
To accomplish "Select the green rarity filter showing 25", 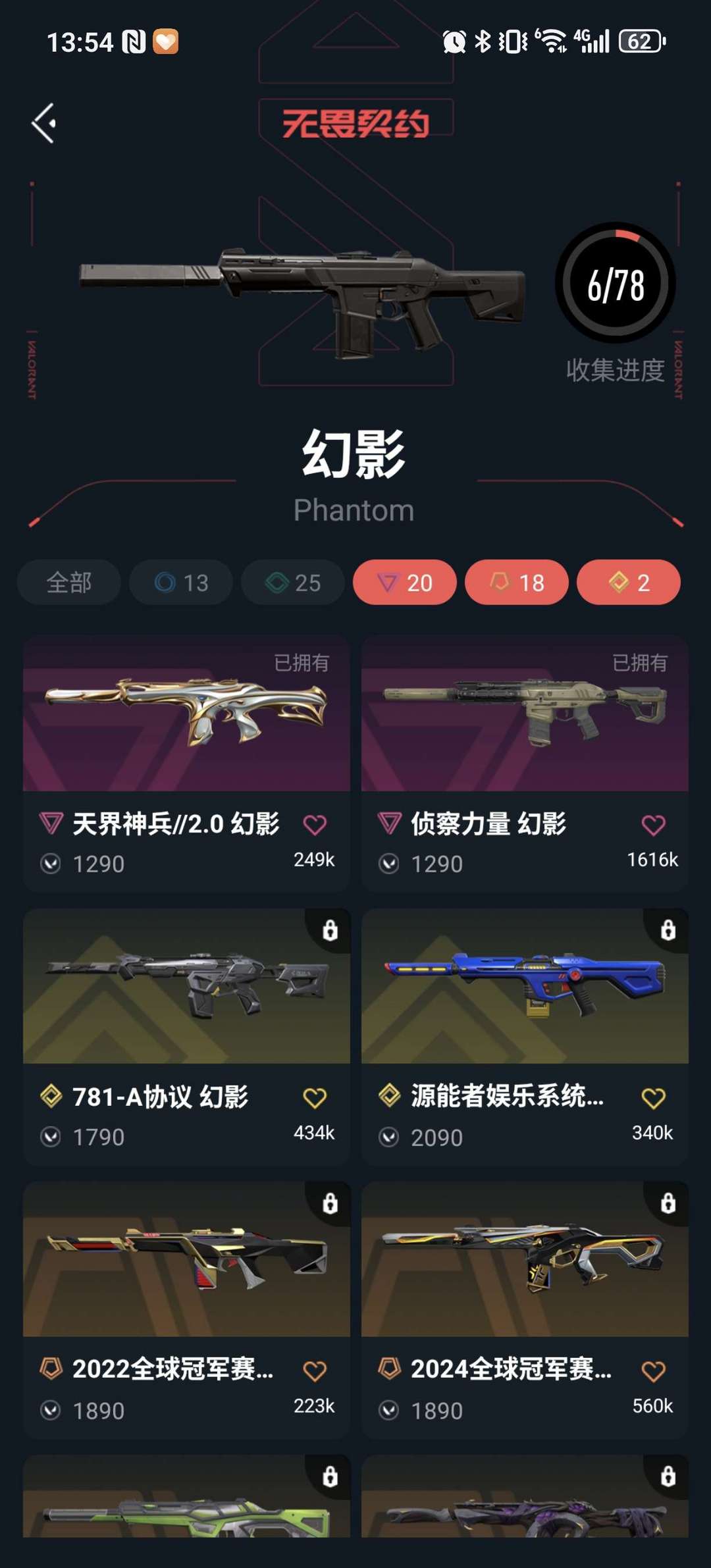I will click(292, 582).
